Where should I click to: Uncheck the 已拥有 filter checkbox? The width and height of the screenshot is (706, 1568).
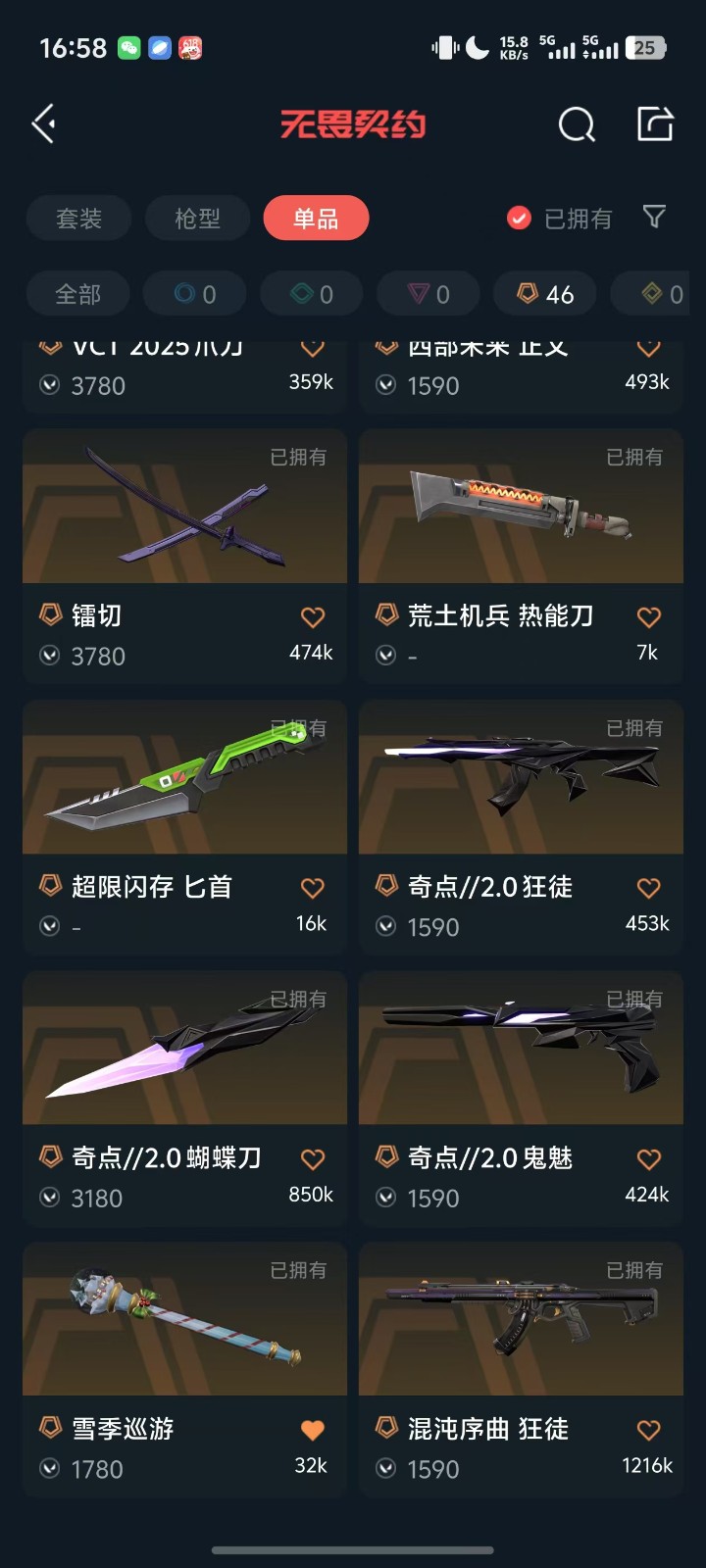click(519, 218)
